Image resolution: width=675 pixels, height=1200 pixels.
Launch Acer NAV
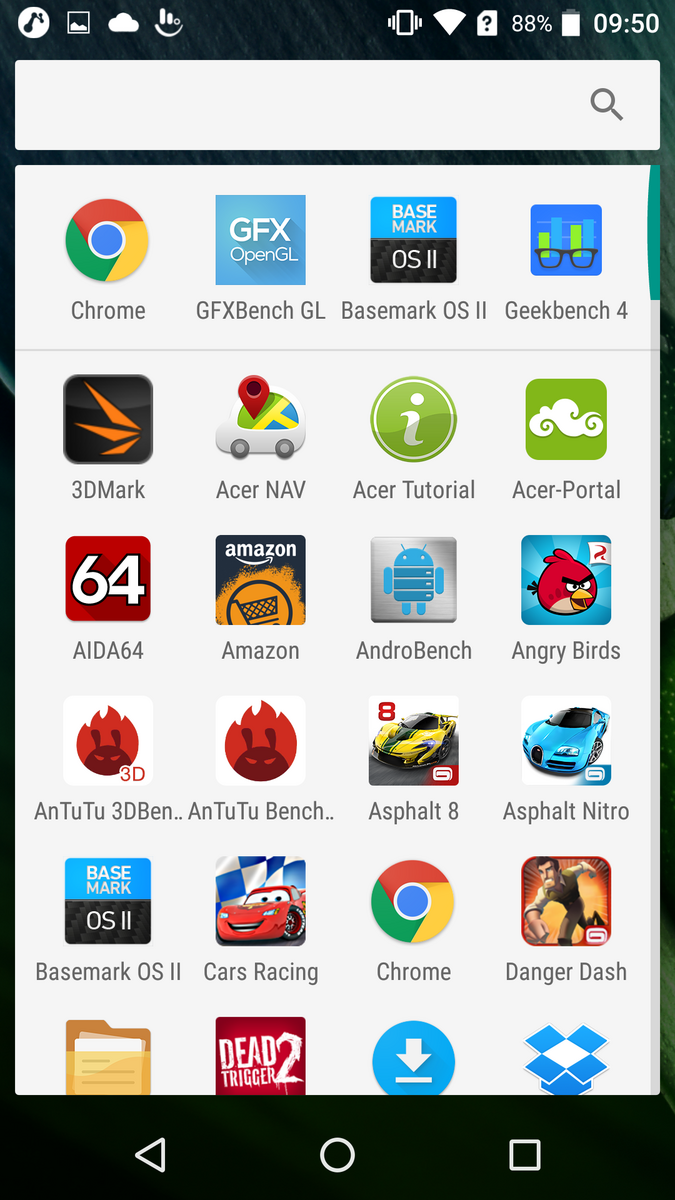[x=260, y=420]
